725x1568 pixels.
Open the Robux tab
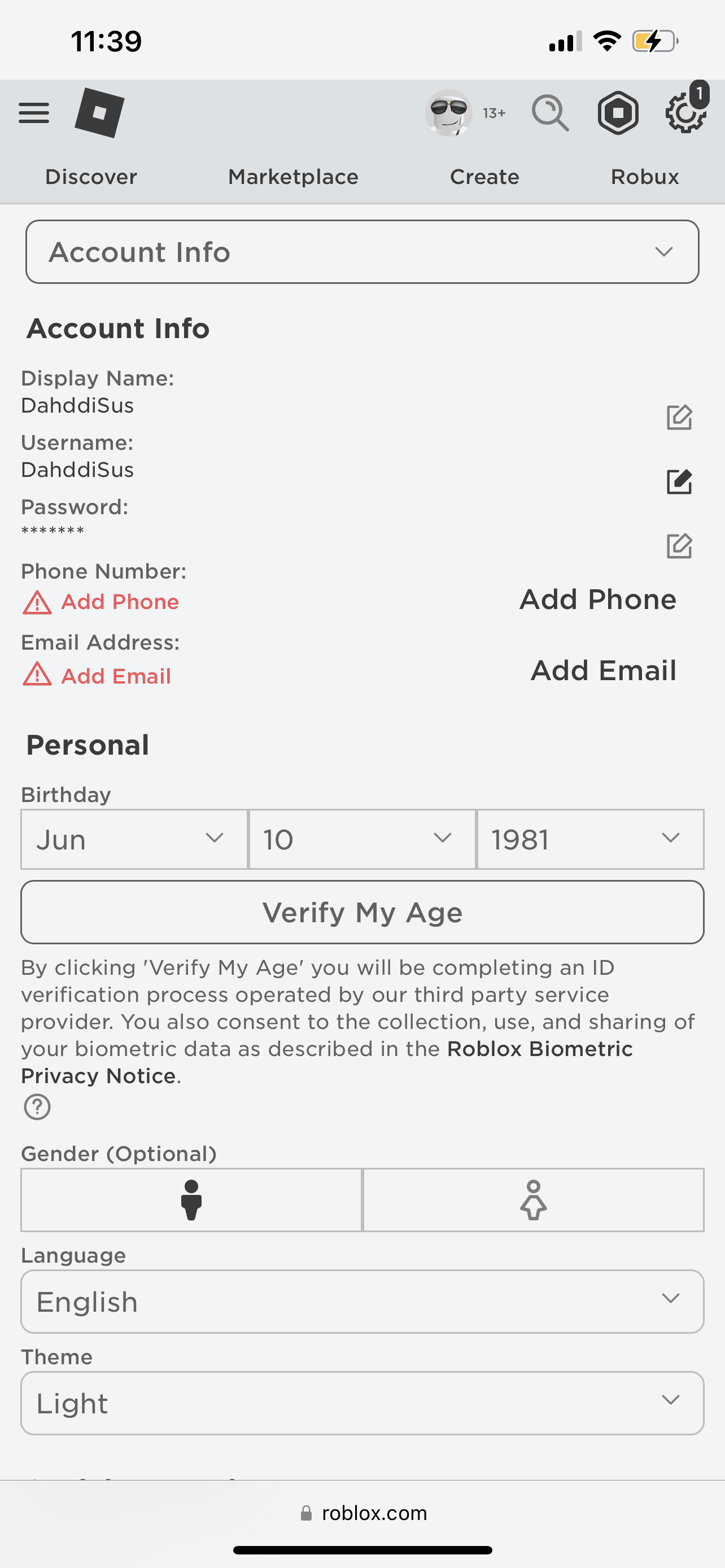point(644,177)
